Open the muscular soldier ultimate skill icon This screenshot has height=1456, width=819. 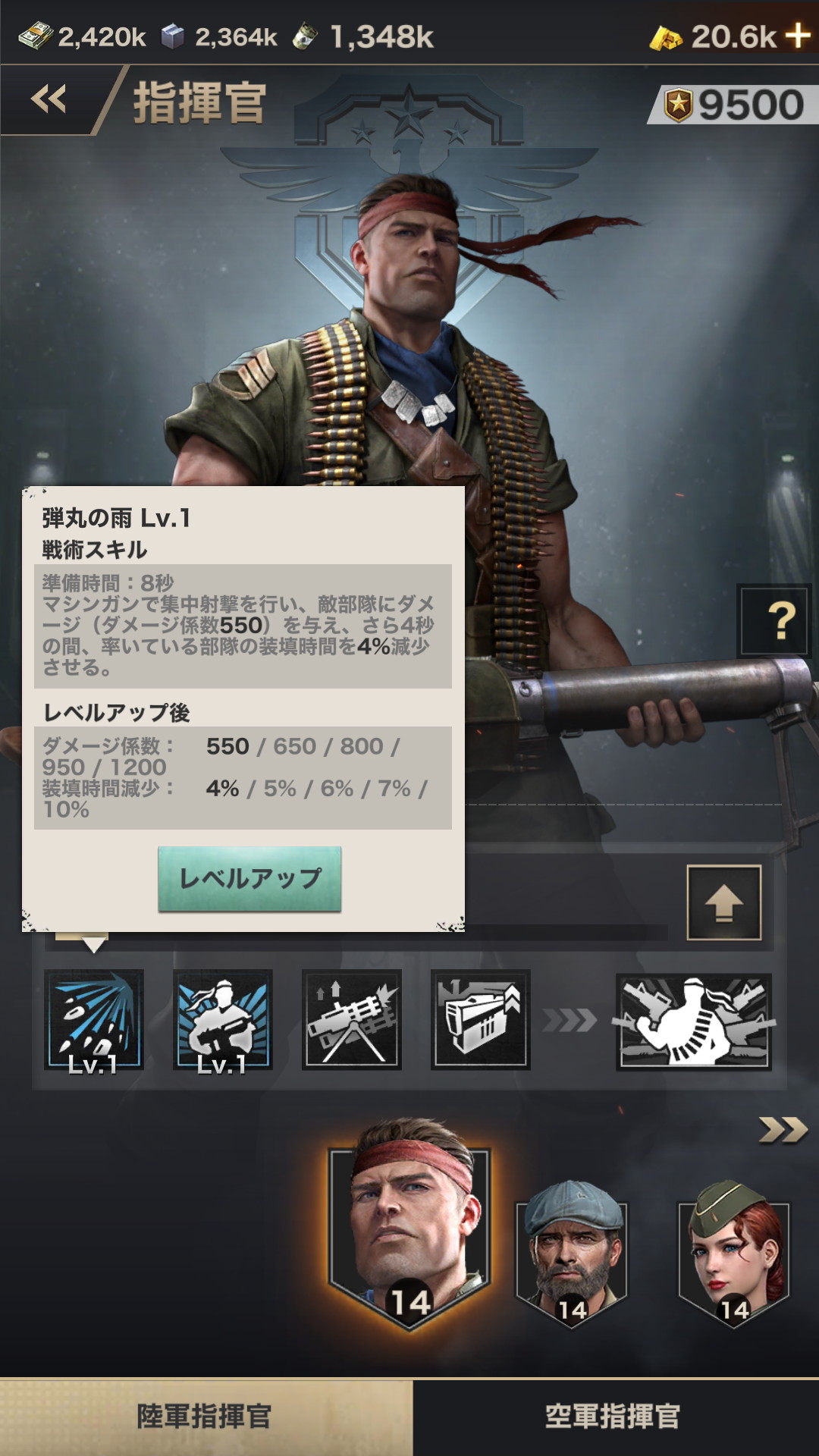[x=694, y=1021]
